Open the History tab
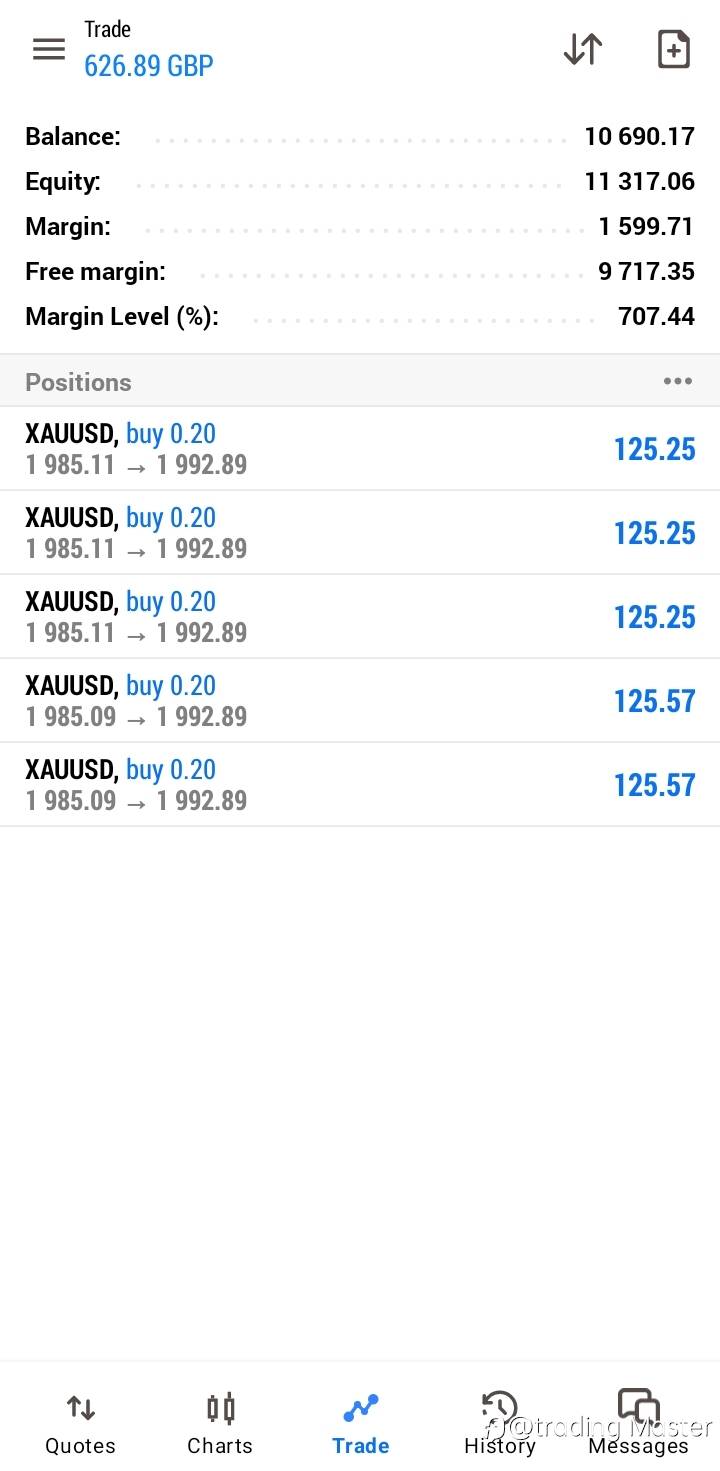The image size is (720, 1471). pyautogui.click(x=499, y=1425)
